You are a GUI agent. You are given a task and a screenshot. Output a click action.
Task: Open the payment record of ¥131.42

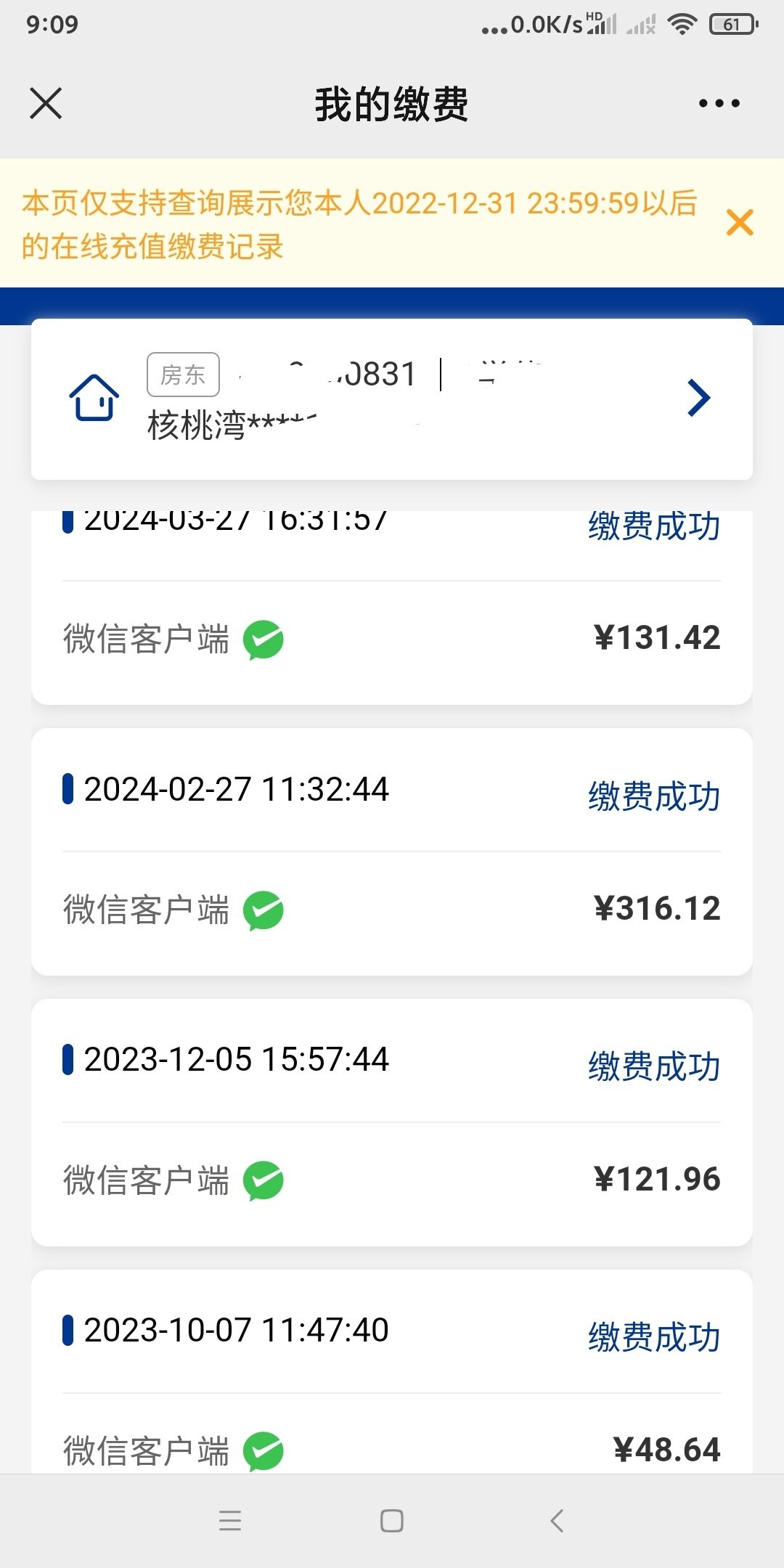click(392, 607)
